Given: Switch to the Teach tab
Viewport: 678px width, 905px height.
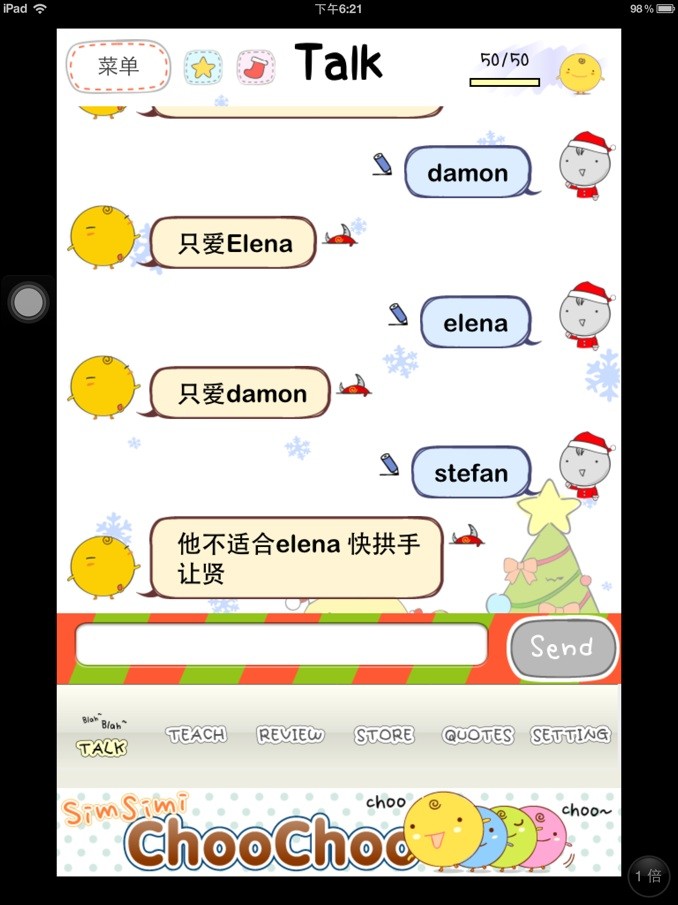Looking at the screenshot, I should point(196,735).
